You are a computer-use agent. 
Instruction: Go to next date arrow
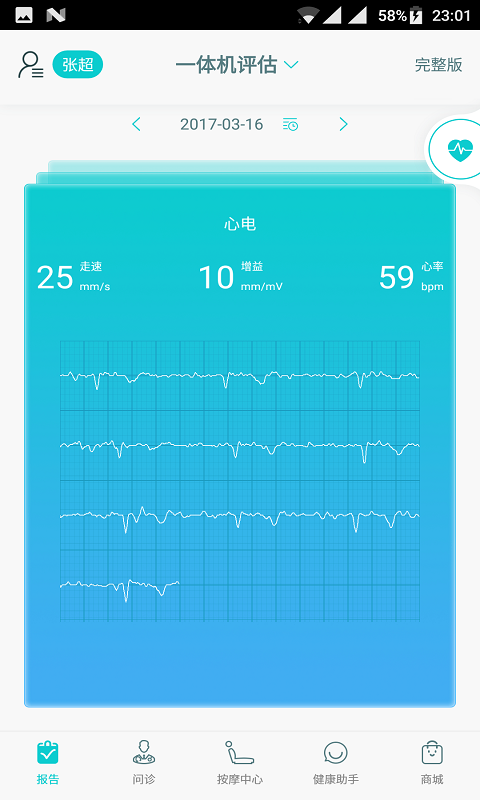click(x=343, y=124)
